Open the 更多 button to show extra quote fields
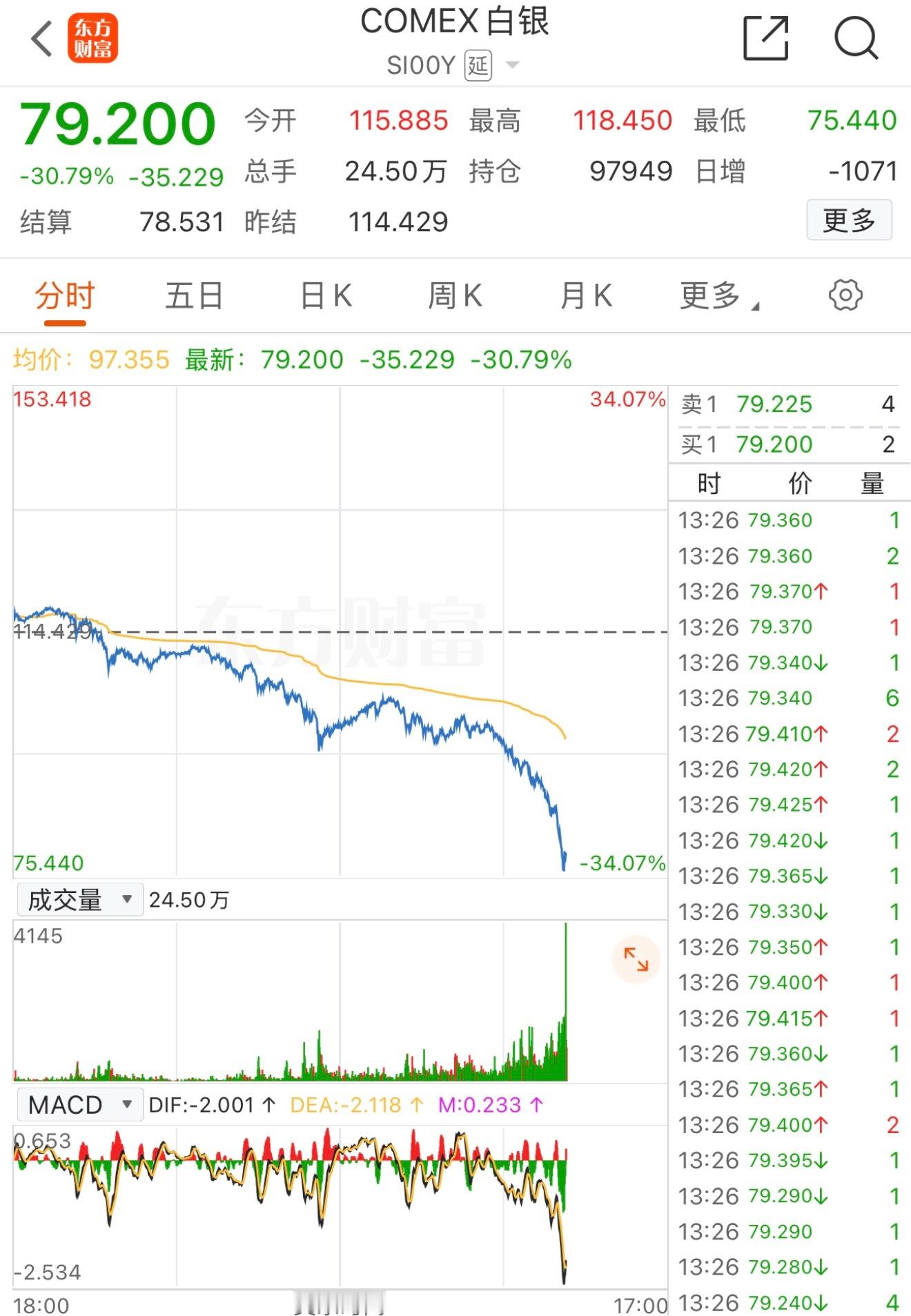 pyautogui.click(x=849, y=220)
